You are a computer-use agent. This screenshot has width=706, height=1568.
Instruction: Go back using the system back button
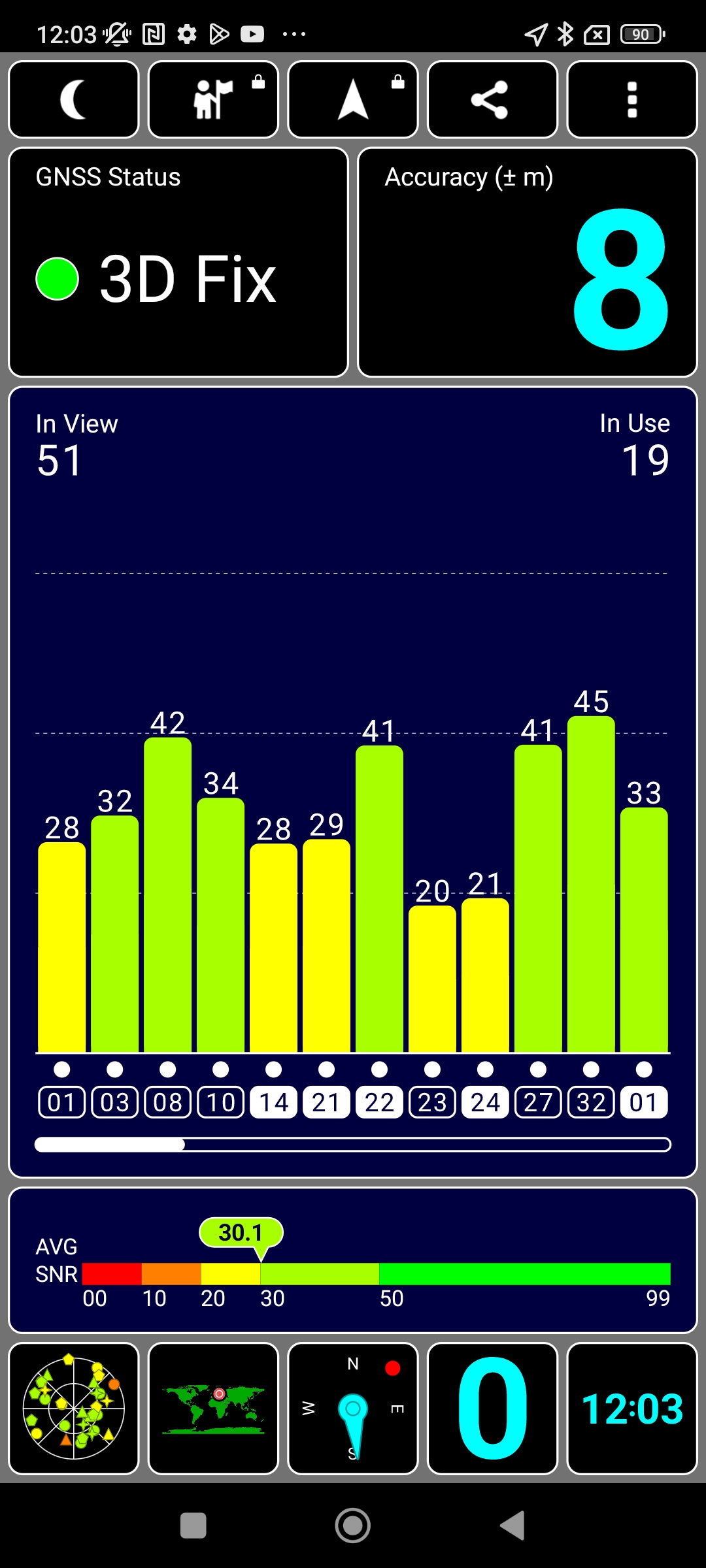pyautogui.click(x=513, y=1526)
